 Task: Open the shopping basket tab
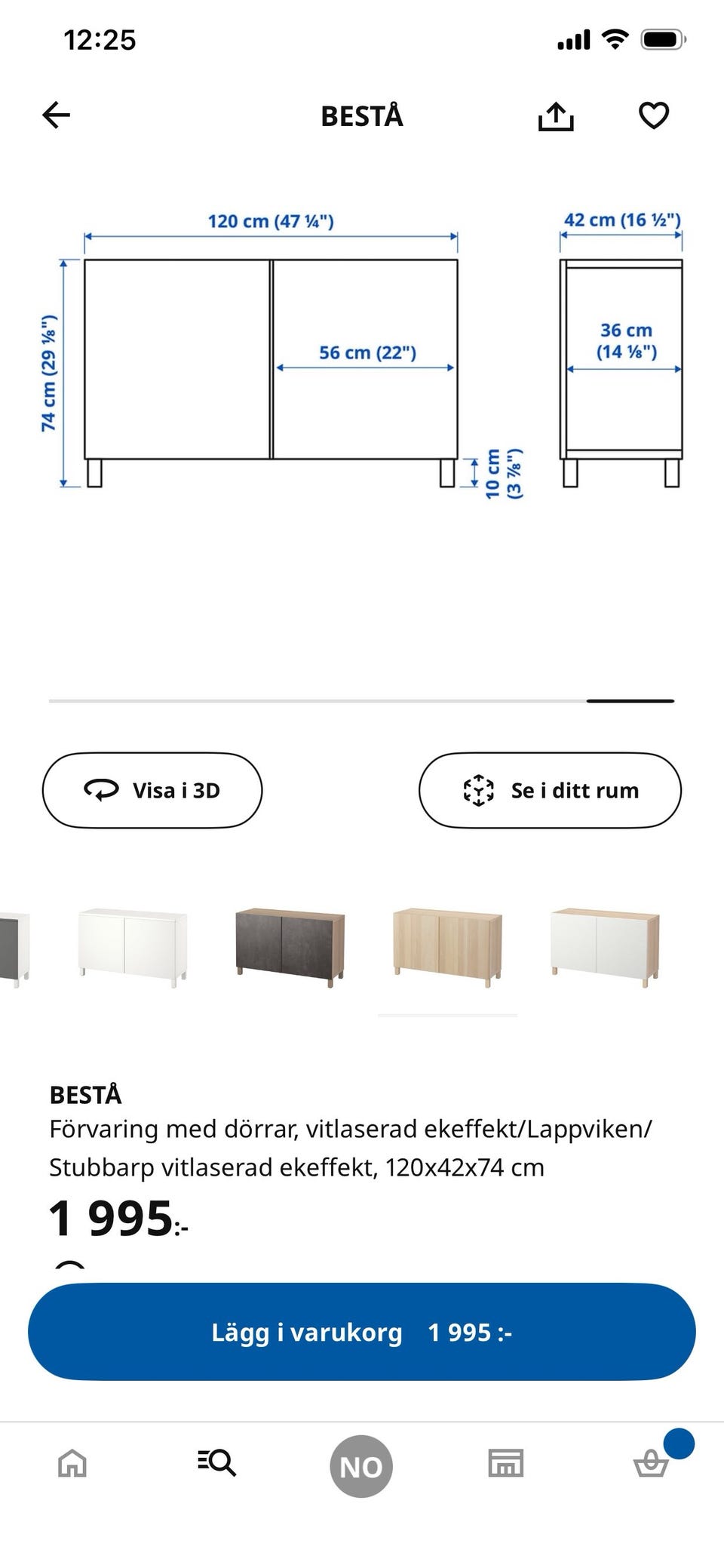[651, 1463]
